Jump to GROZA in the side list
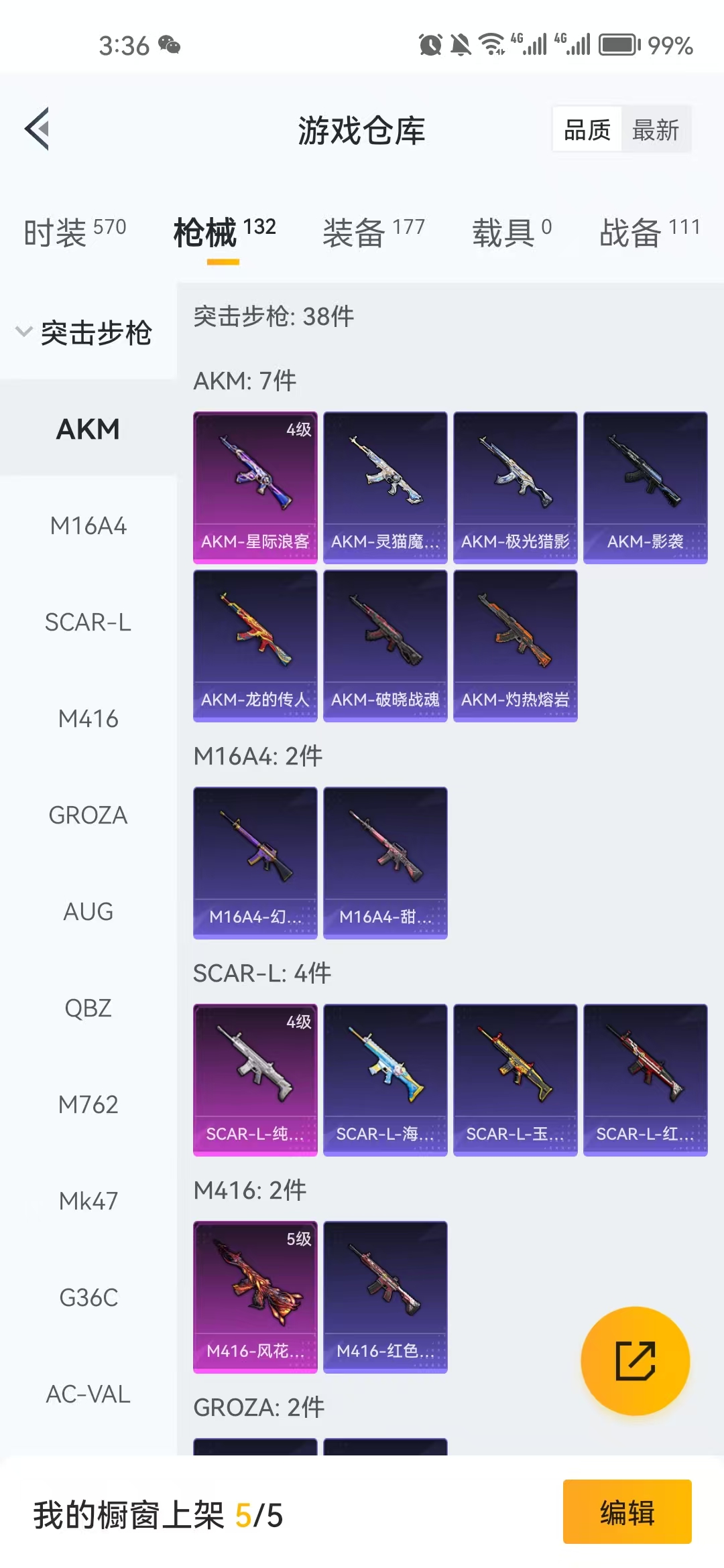This screenshot has width=724, height=1568. click(88, 815)
